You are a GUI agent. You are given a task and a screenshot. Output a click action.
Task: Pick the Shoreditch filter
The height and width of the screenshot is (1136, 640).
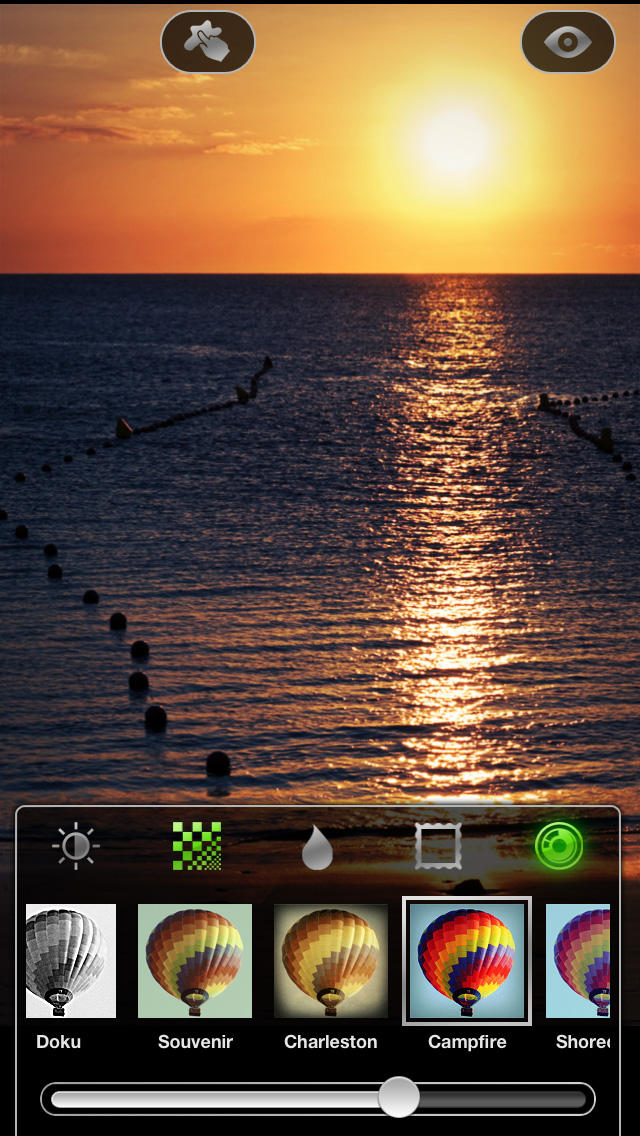pos(580,961)
